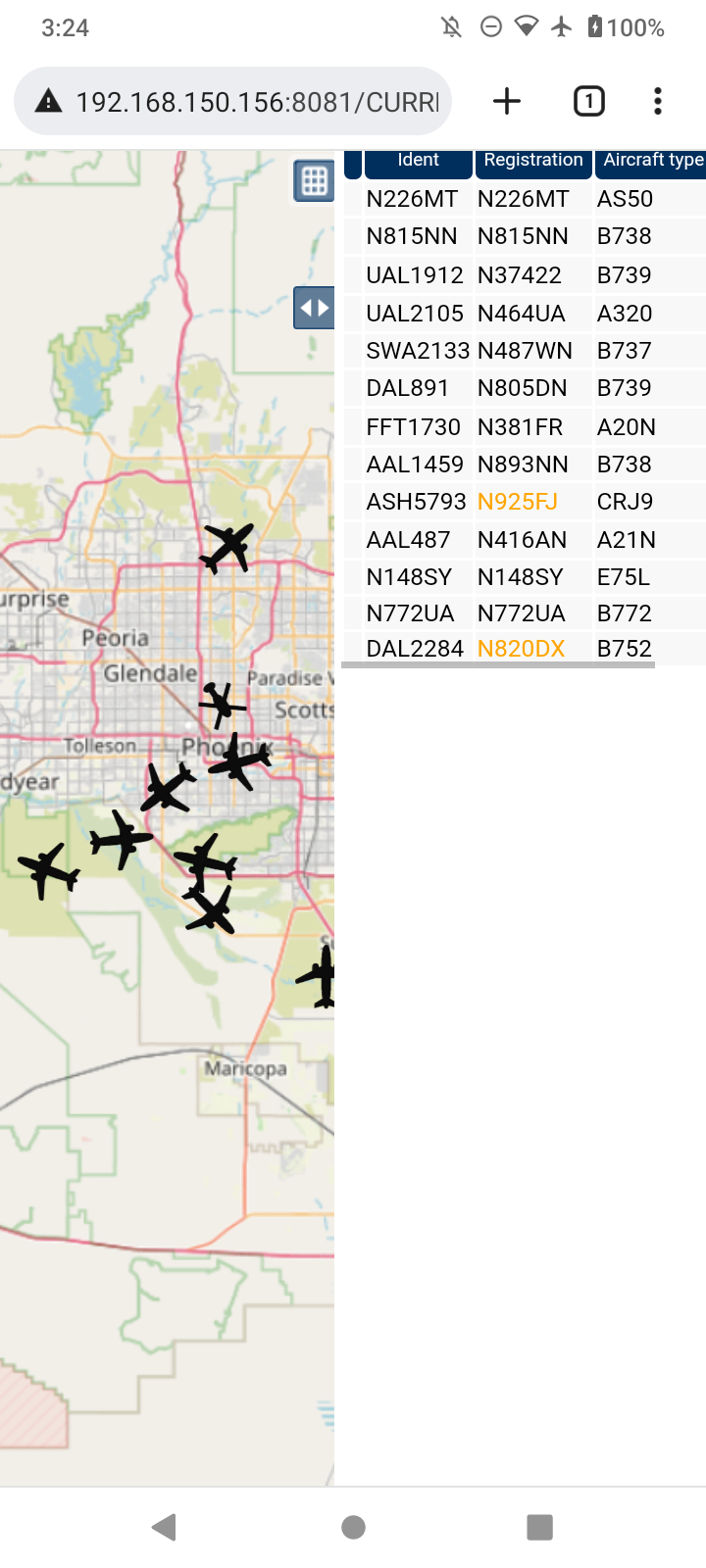Image resolution: width=706 pixels, height=1568 pixels.
Task: Open a new browser tab
Action: coord(507,101)
